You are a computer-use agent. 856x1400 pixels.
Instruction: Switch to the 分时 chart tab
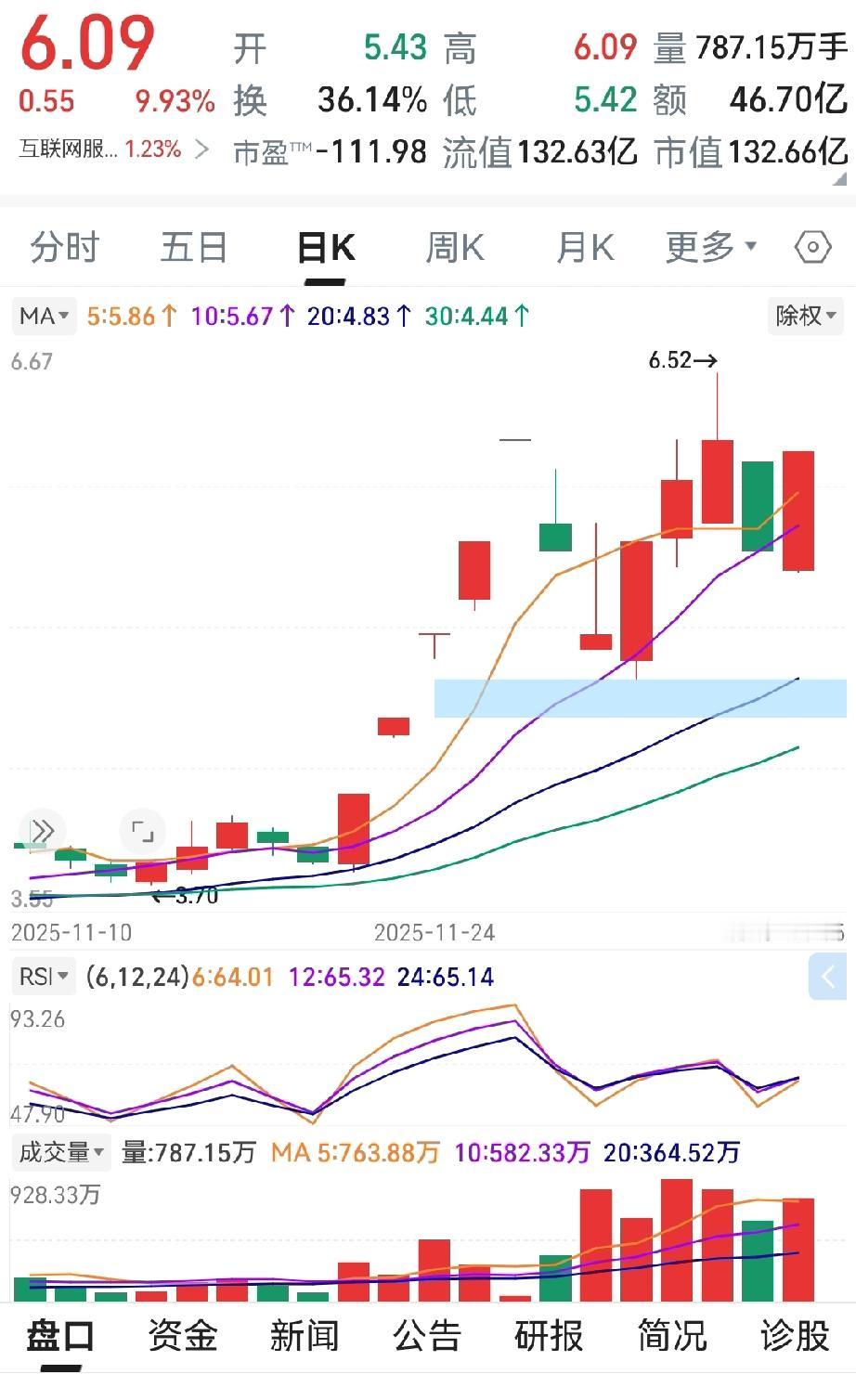pos(64,248)
